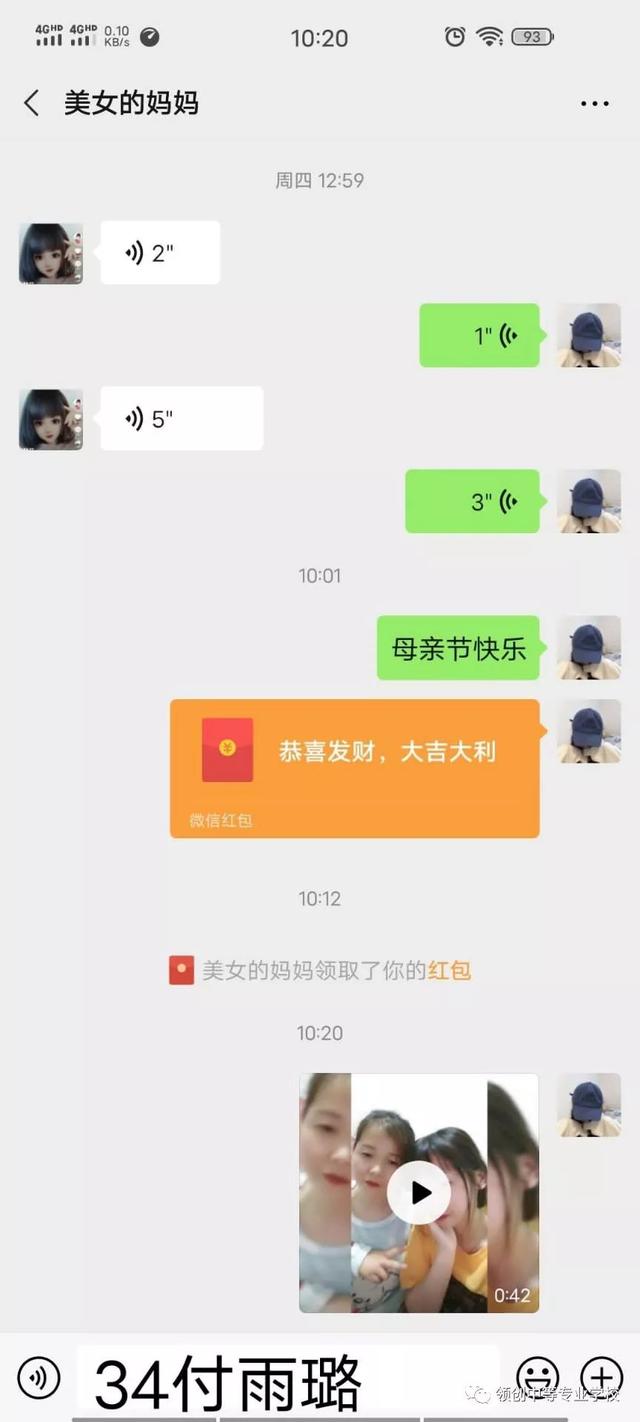
Task: Play the sent 1" voice message
Action: (480, 335)
